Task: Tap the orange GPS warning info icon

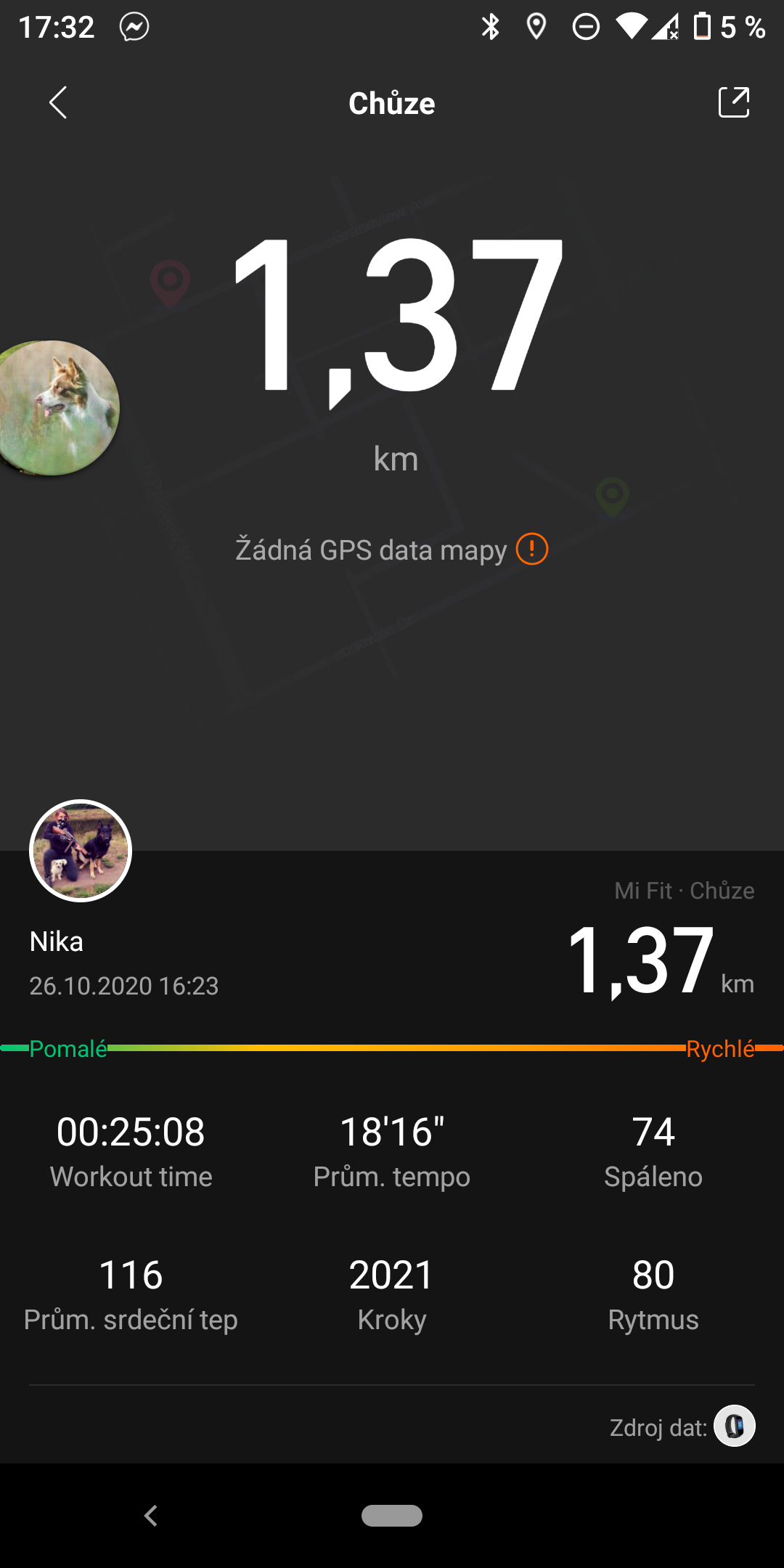Action: 532,549
